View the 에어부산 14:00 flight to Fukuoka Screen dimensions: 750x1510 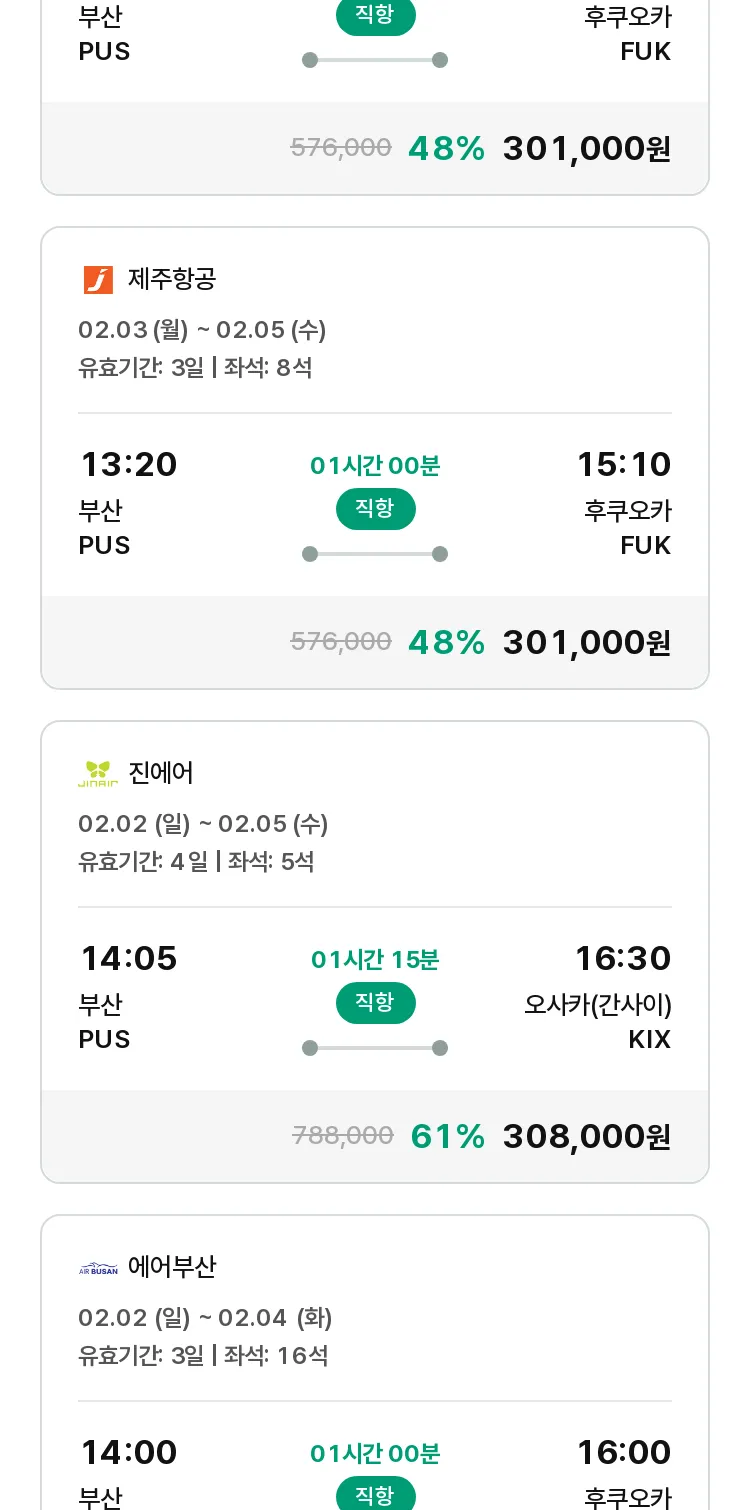point(375,1362)
